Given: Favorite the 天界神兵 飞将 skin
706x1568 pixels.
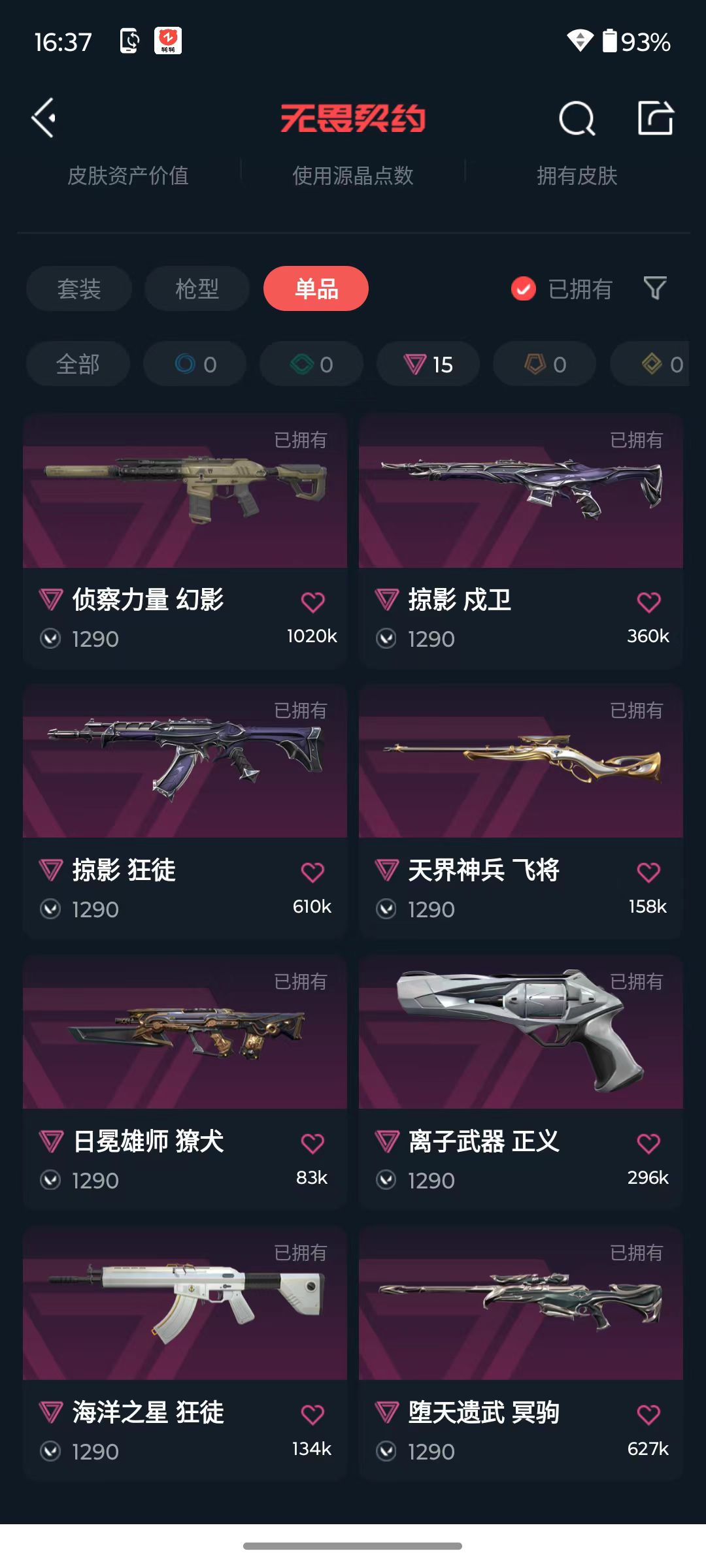Looking at the screenshot, I should 648,872.
